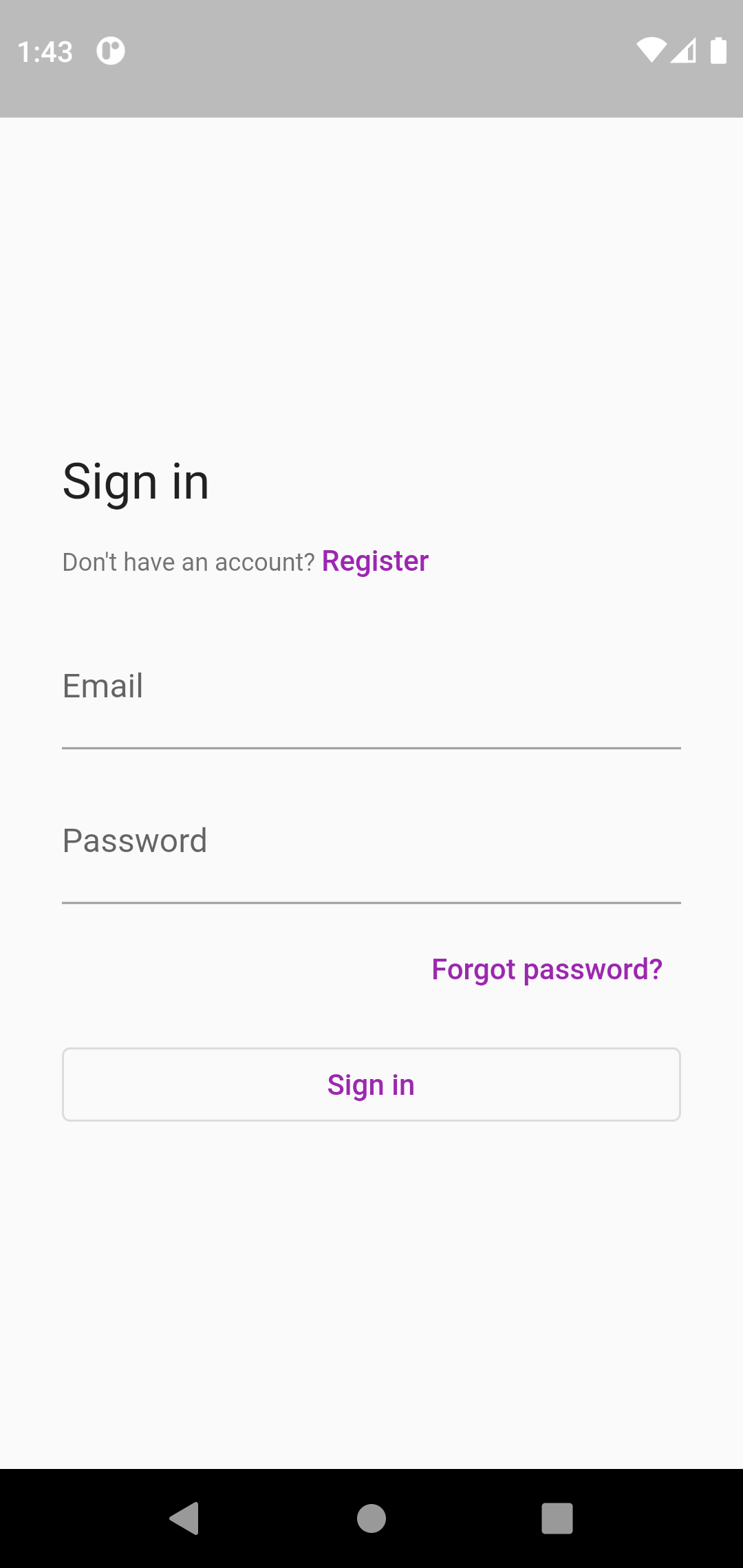Click the Wi-Fi status icon
This screenshot has width=743, height=1568.
pos(652,51)
